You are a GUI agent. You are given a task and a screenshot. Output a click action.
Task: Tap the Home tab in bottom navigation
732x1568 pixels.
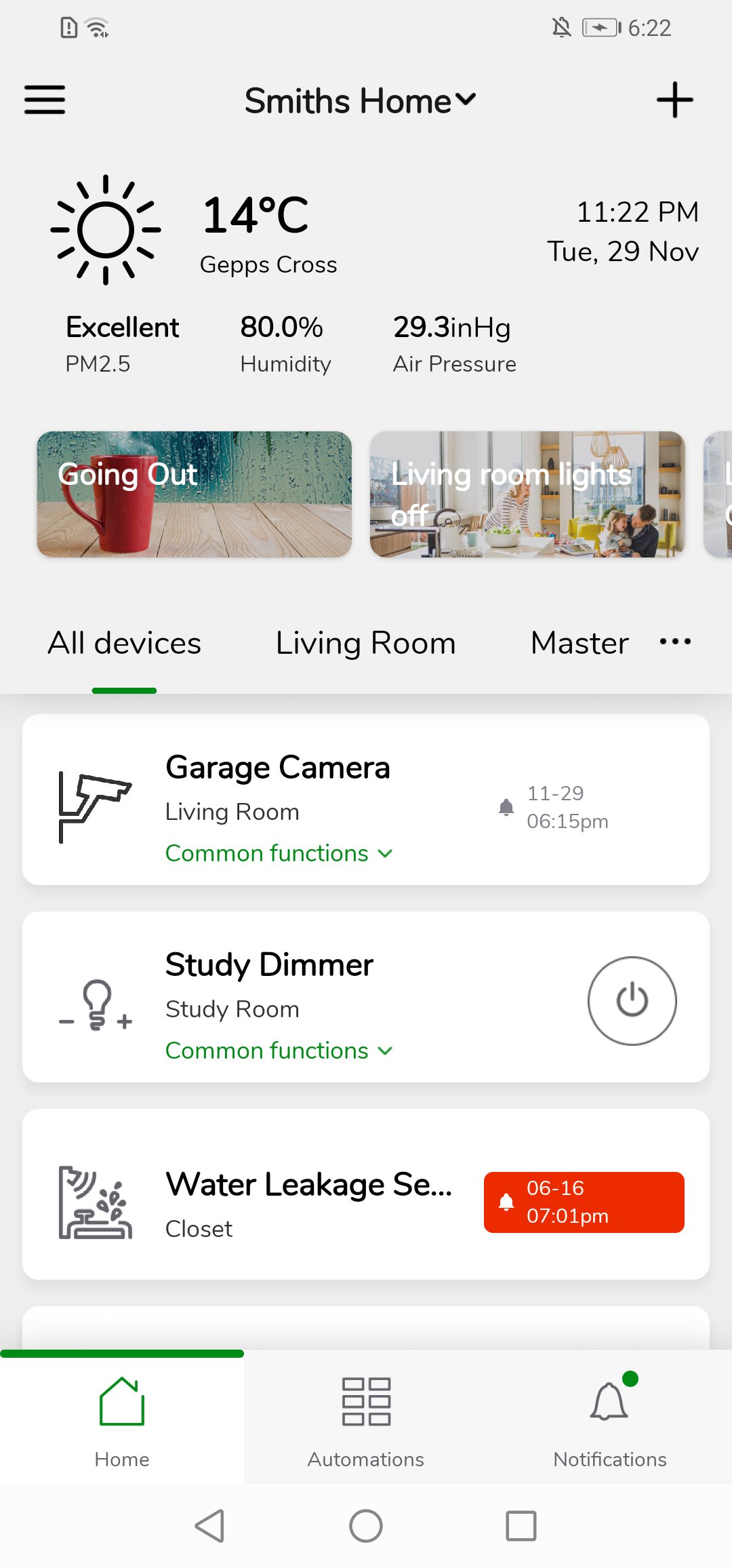(x=122, y=1417)
